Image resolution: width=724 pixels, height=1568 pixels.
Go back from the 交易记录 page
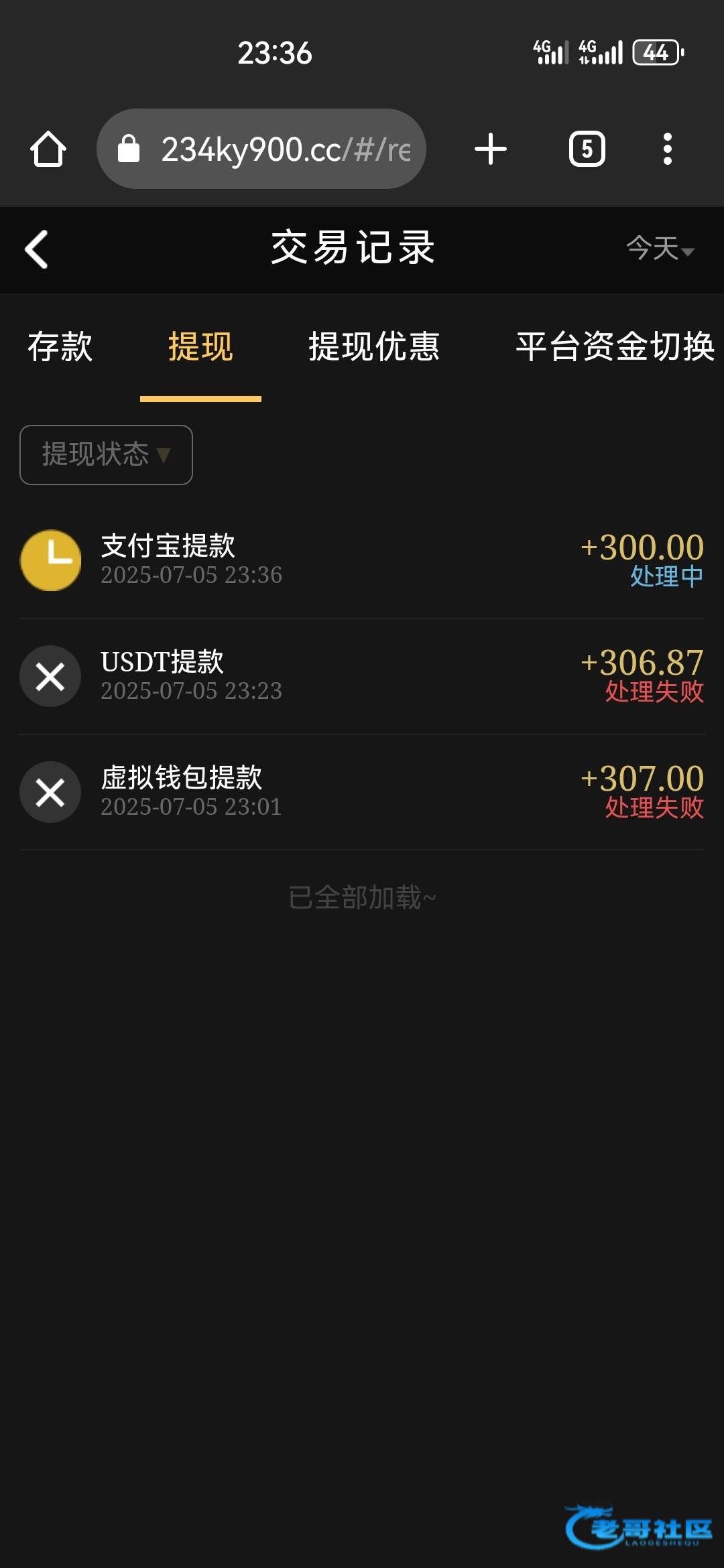(x=37, y=249)
